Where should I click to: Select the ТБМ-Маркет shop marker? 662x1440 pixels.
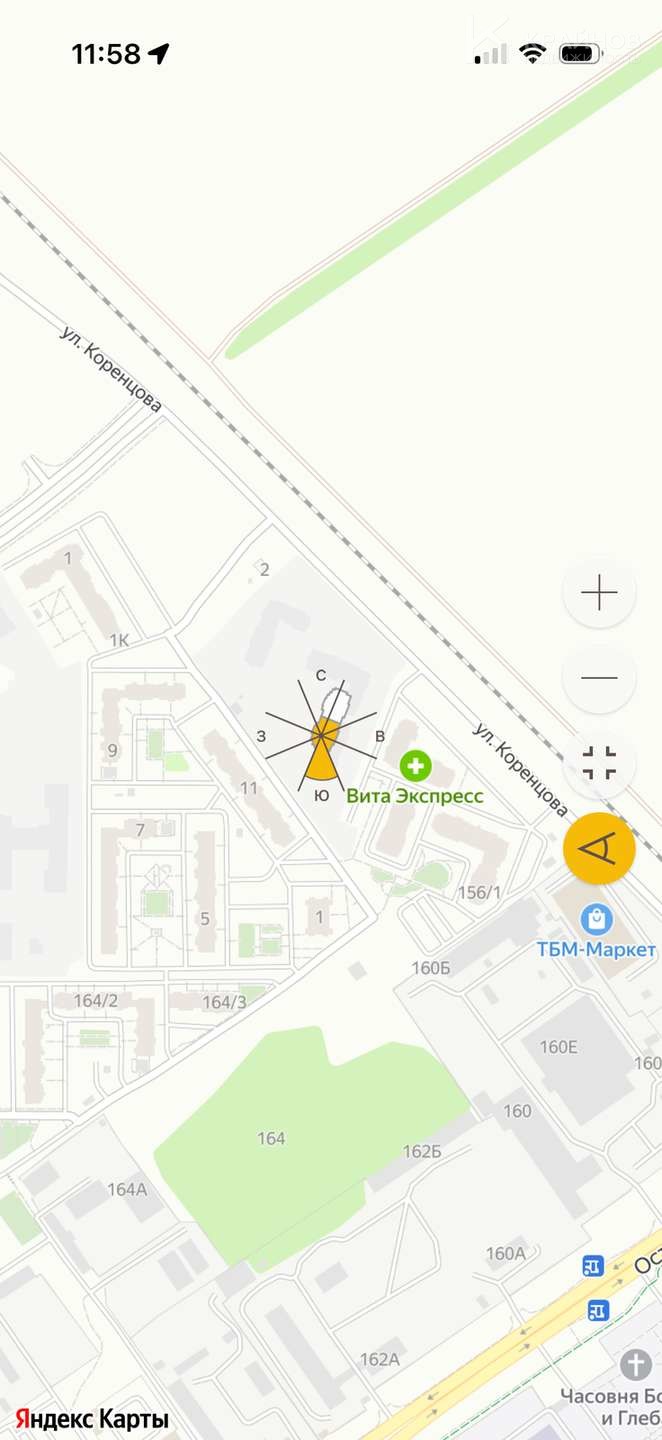click(x=598, y=918)
